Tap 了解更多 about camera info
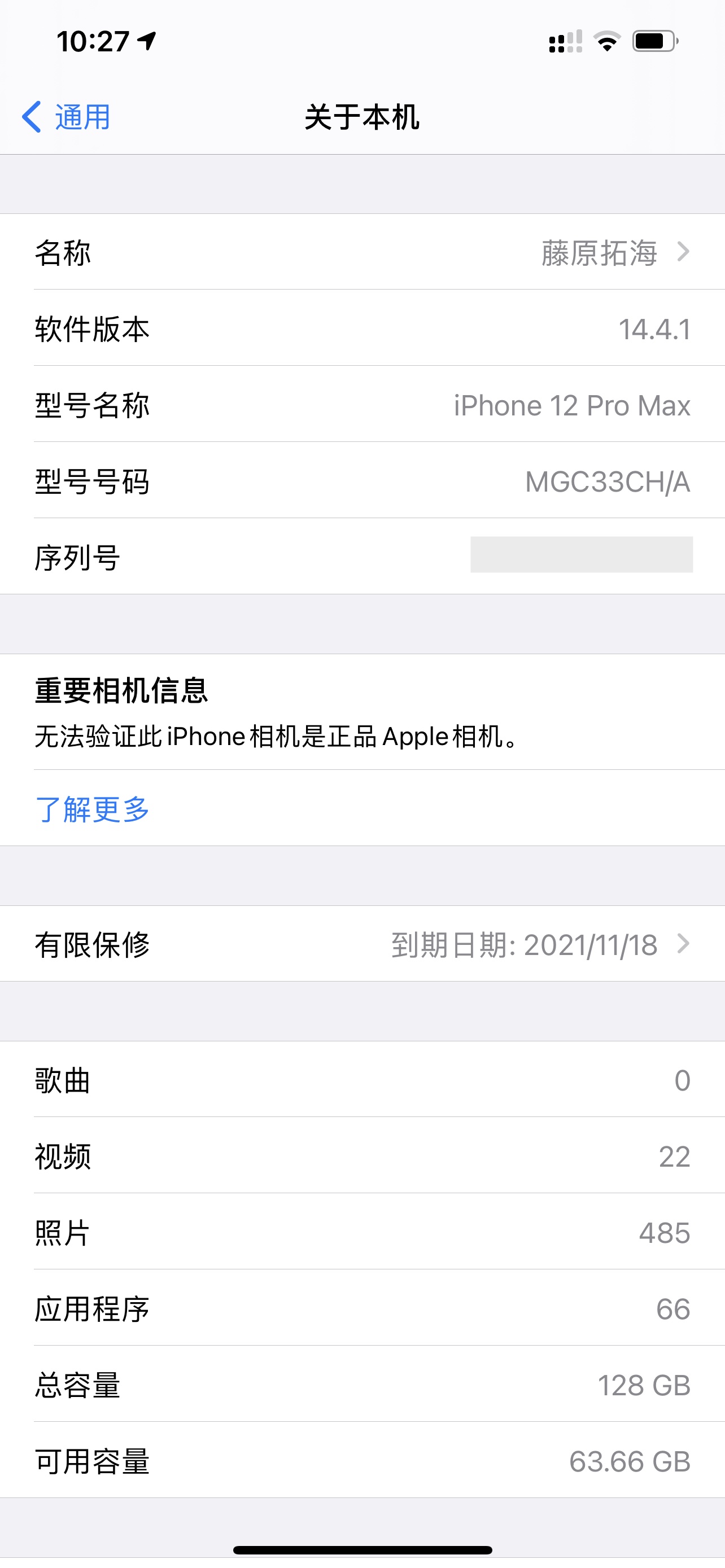Viewport: 725px width, 1568px height. [x=93, y=809]
